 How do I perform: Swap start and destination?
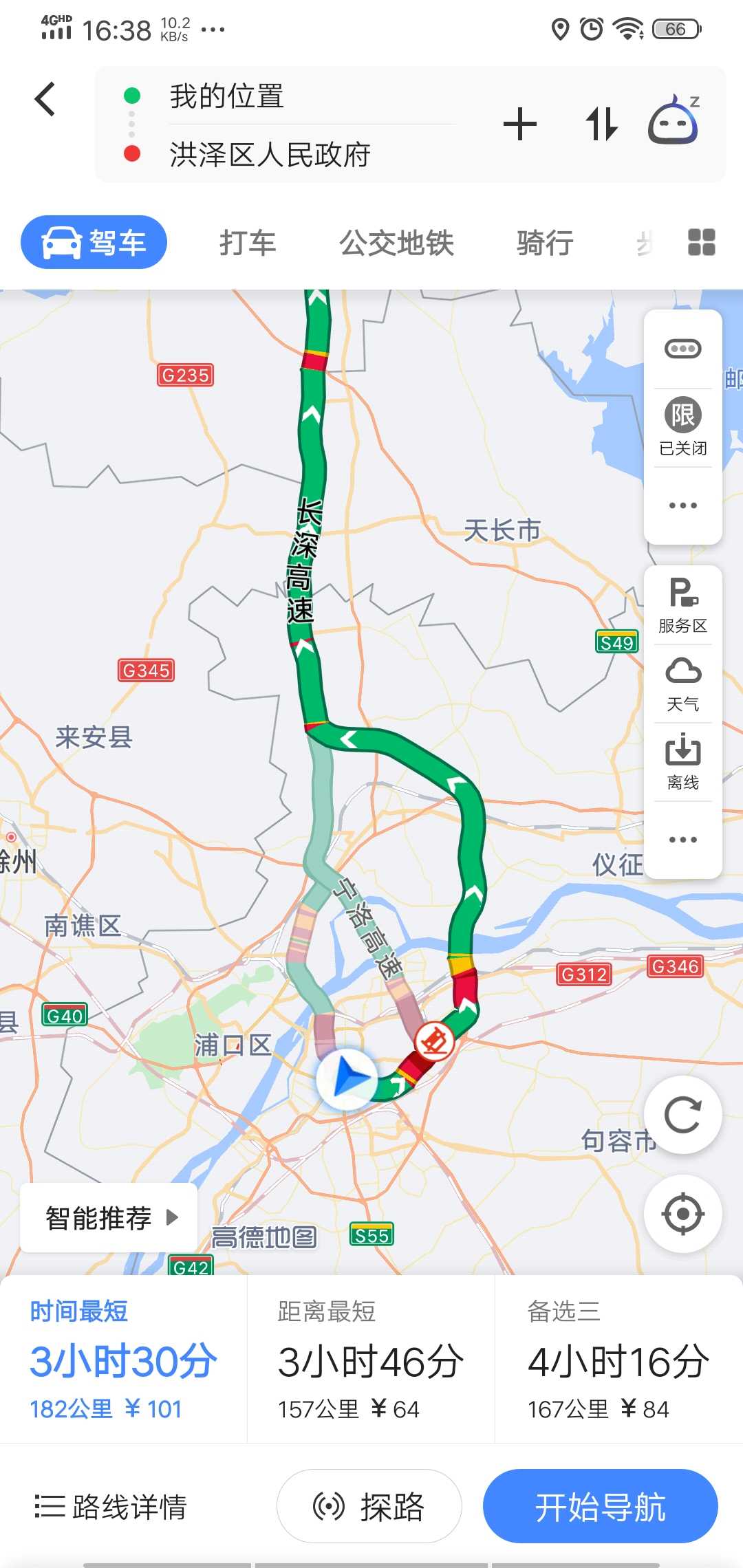(x=602, y=124)
